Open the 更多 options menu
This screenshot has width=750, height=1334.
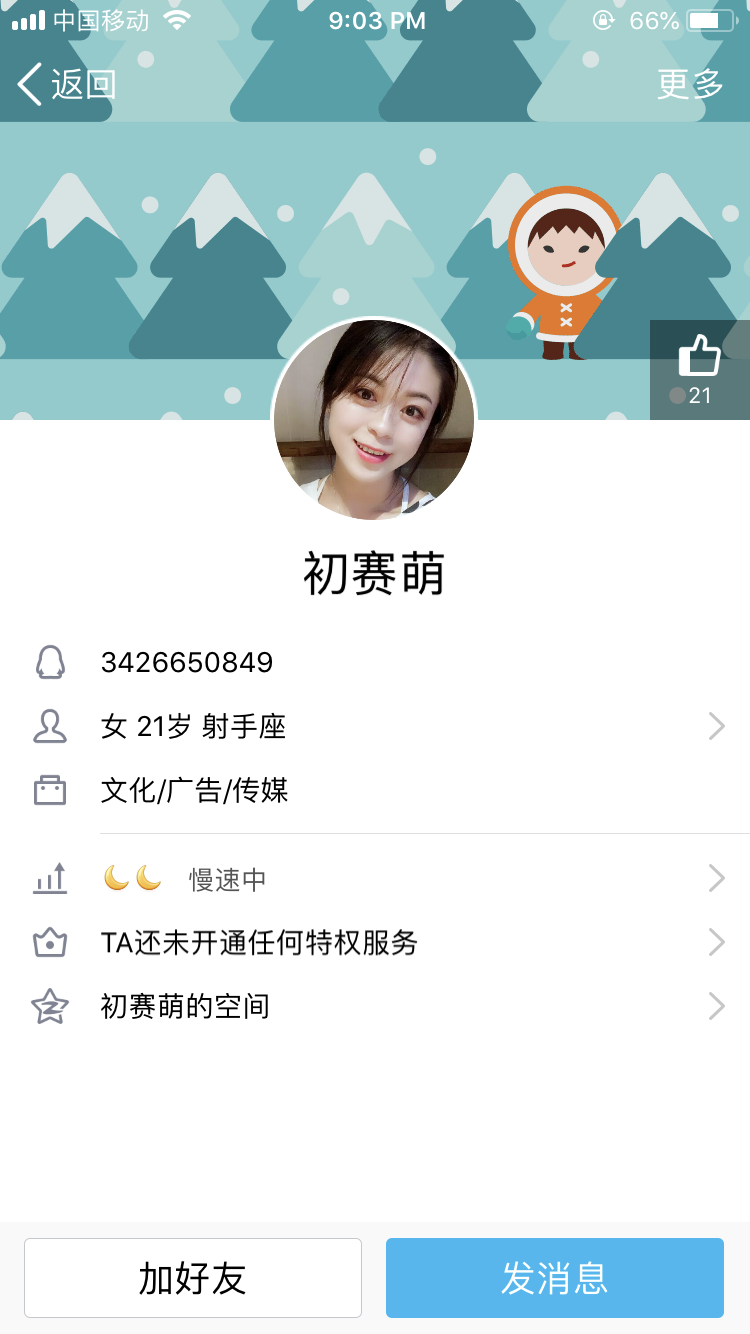pyautogui.click(x=690, y=85)
